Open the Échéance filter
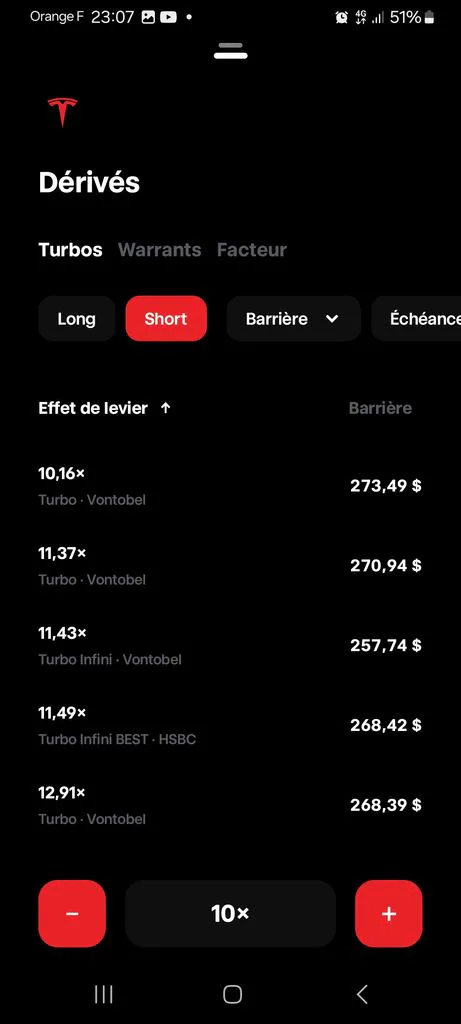Image resolution: width=461 pixels, height=1024 pixels. [x=417, y=319]
